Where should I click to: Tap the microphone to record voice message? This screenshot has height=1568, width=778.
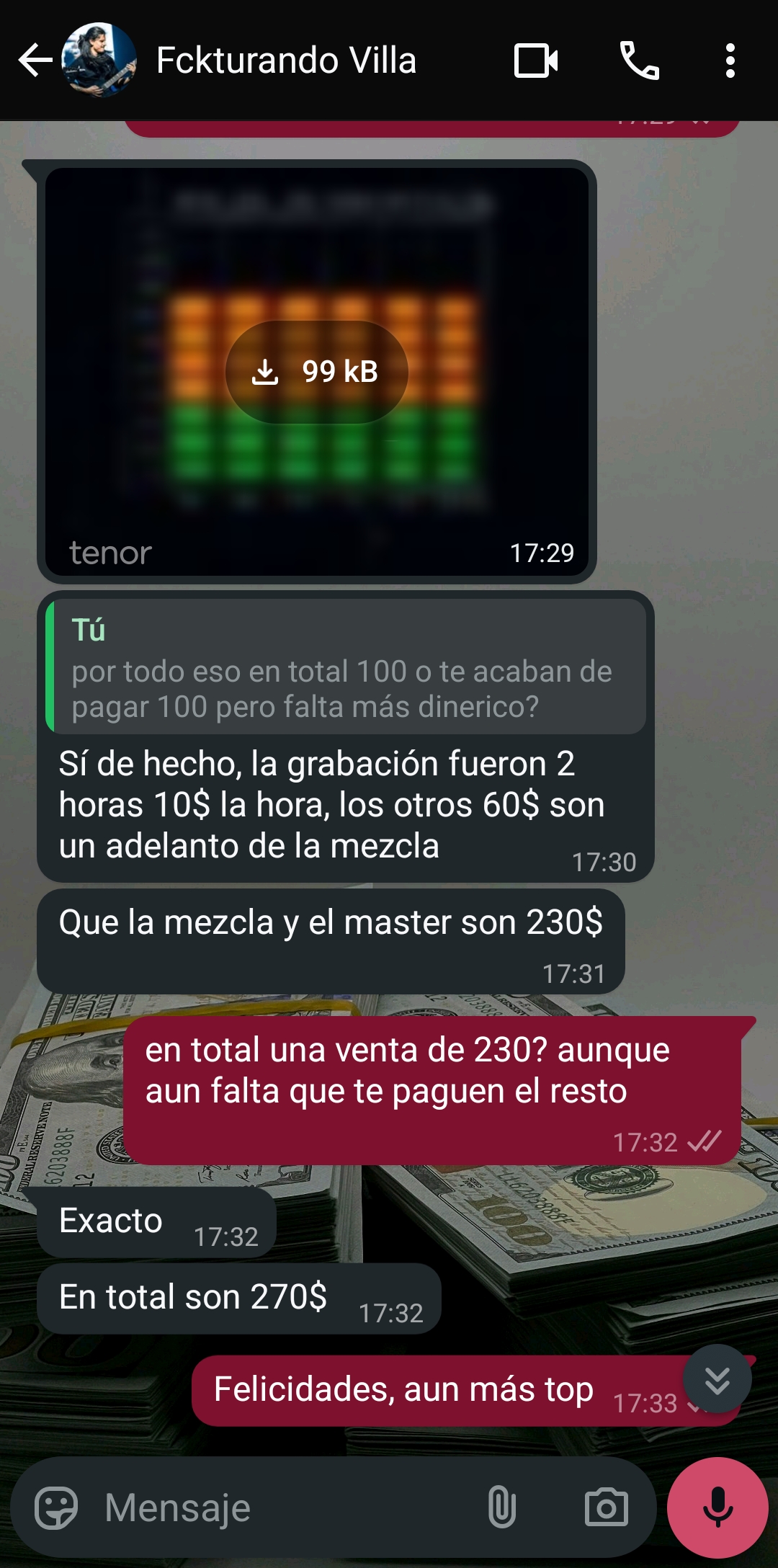tap(717, 1507)
